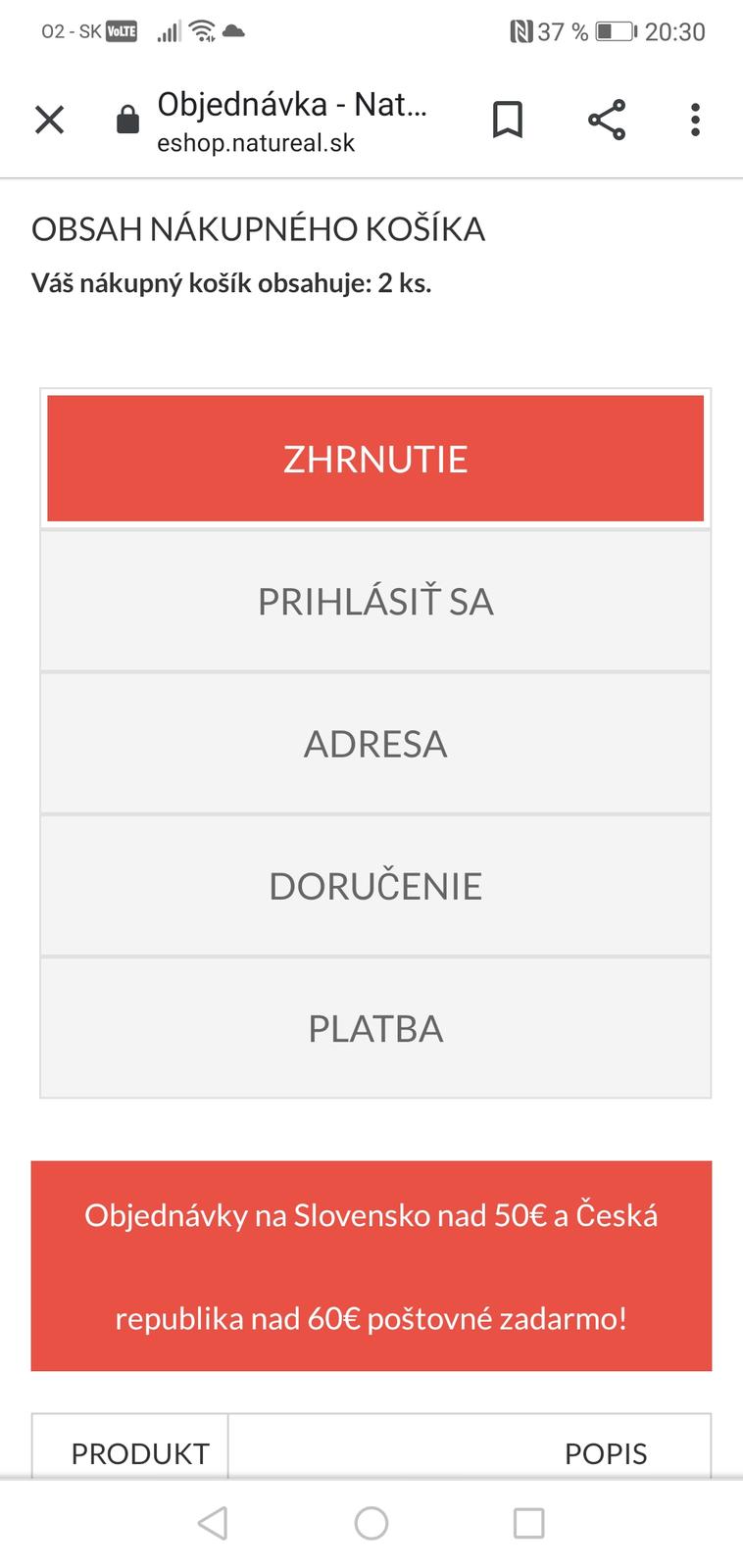
Task: Share the page link
Action: pyautogui.click(x=607, y=121)
